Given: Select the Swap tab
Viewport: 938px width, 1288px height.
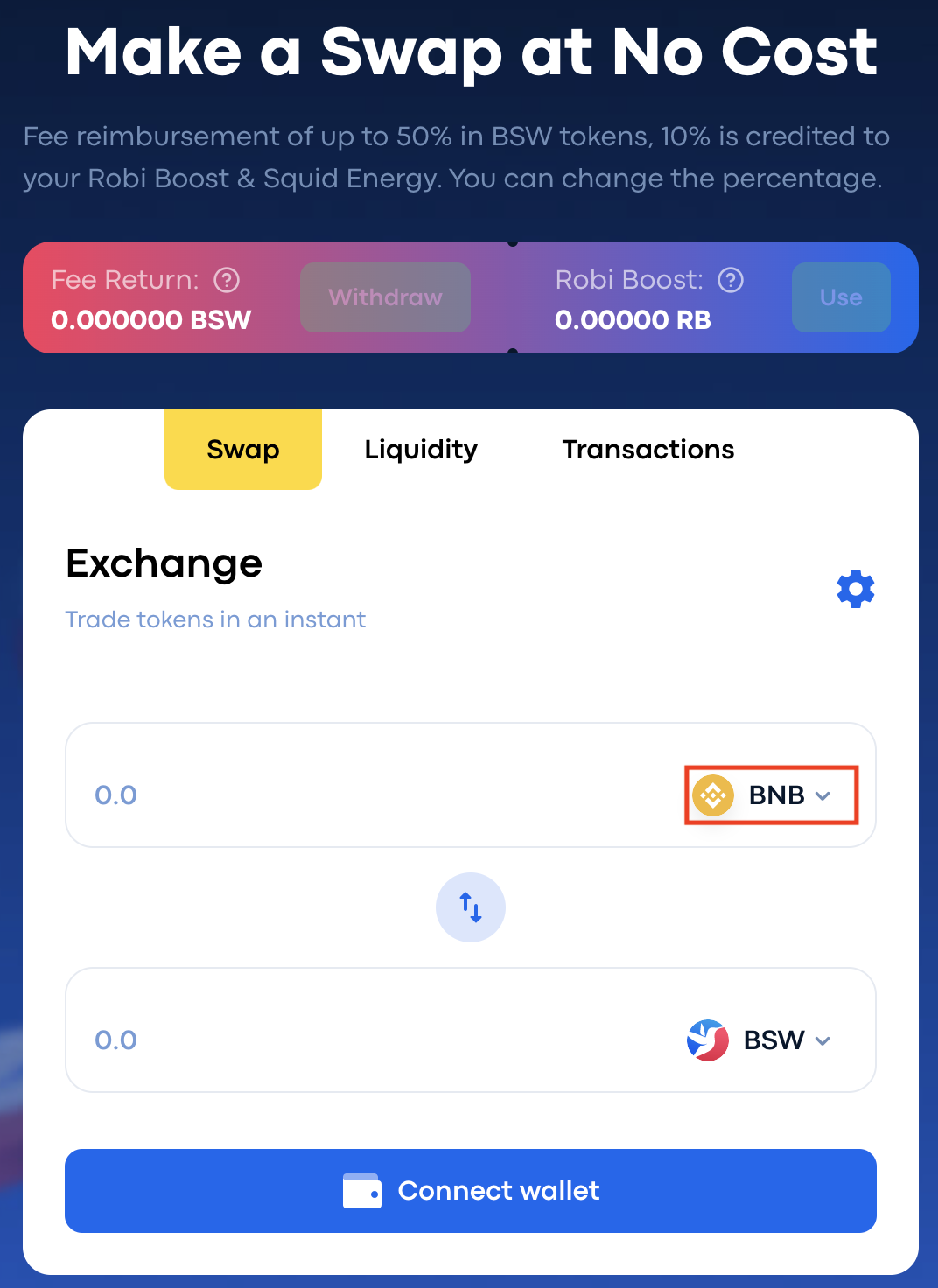Looking at the screenshot, I should point(243,450).
